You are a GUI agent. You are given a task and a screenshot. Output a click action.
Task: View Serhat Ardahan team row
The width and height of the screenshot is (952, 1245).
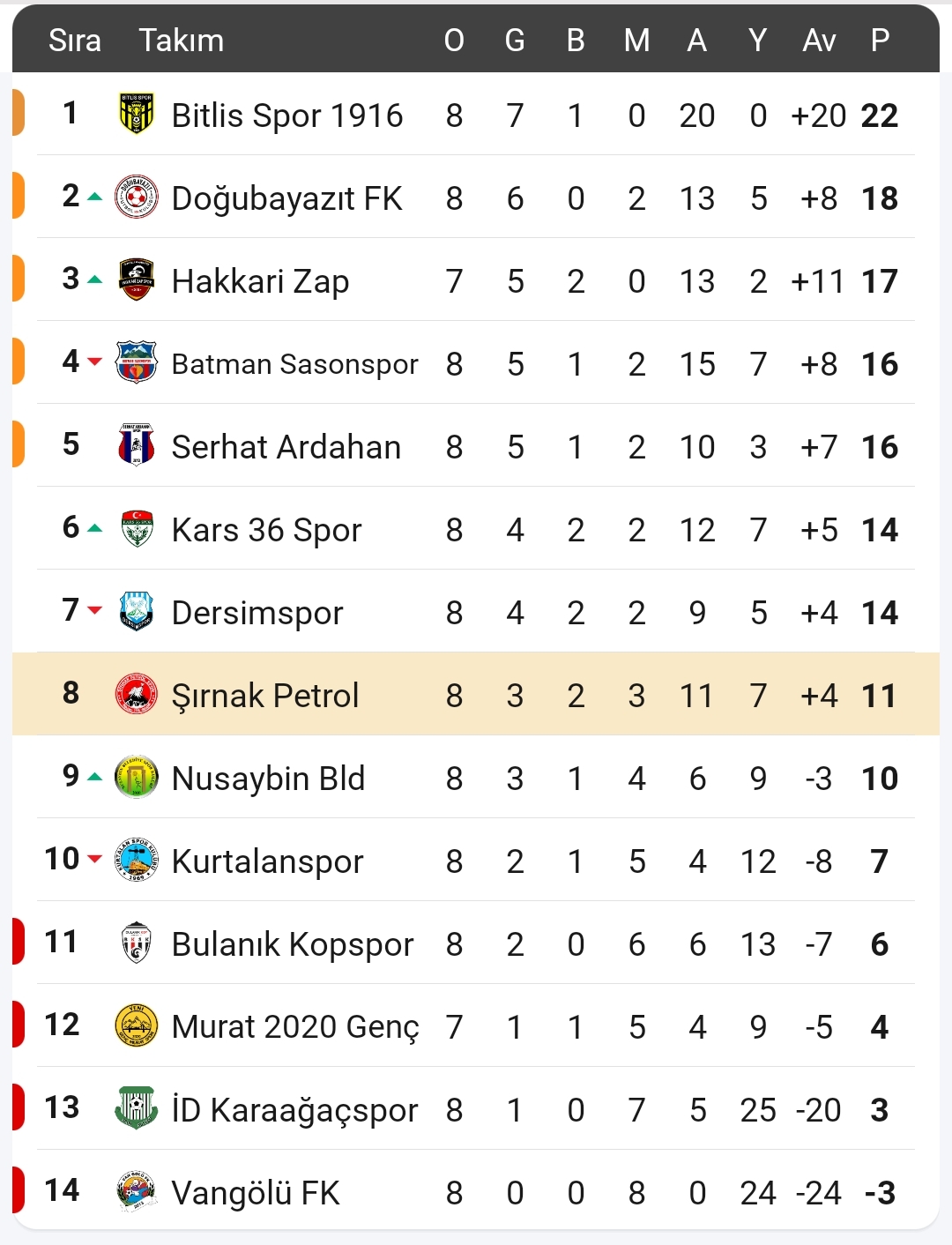pyautogui.click(x=286, y=447)
